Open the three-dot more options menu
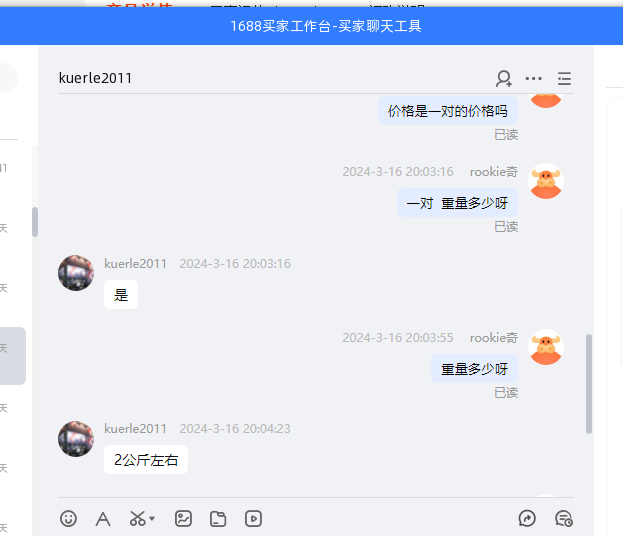 pos(534,78)
